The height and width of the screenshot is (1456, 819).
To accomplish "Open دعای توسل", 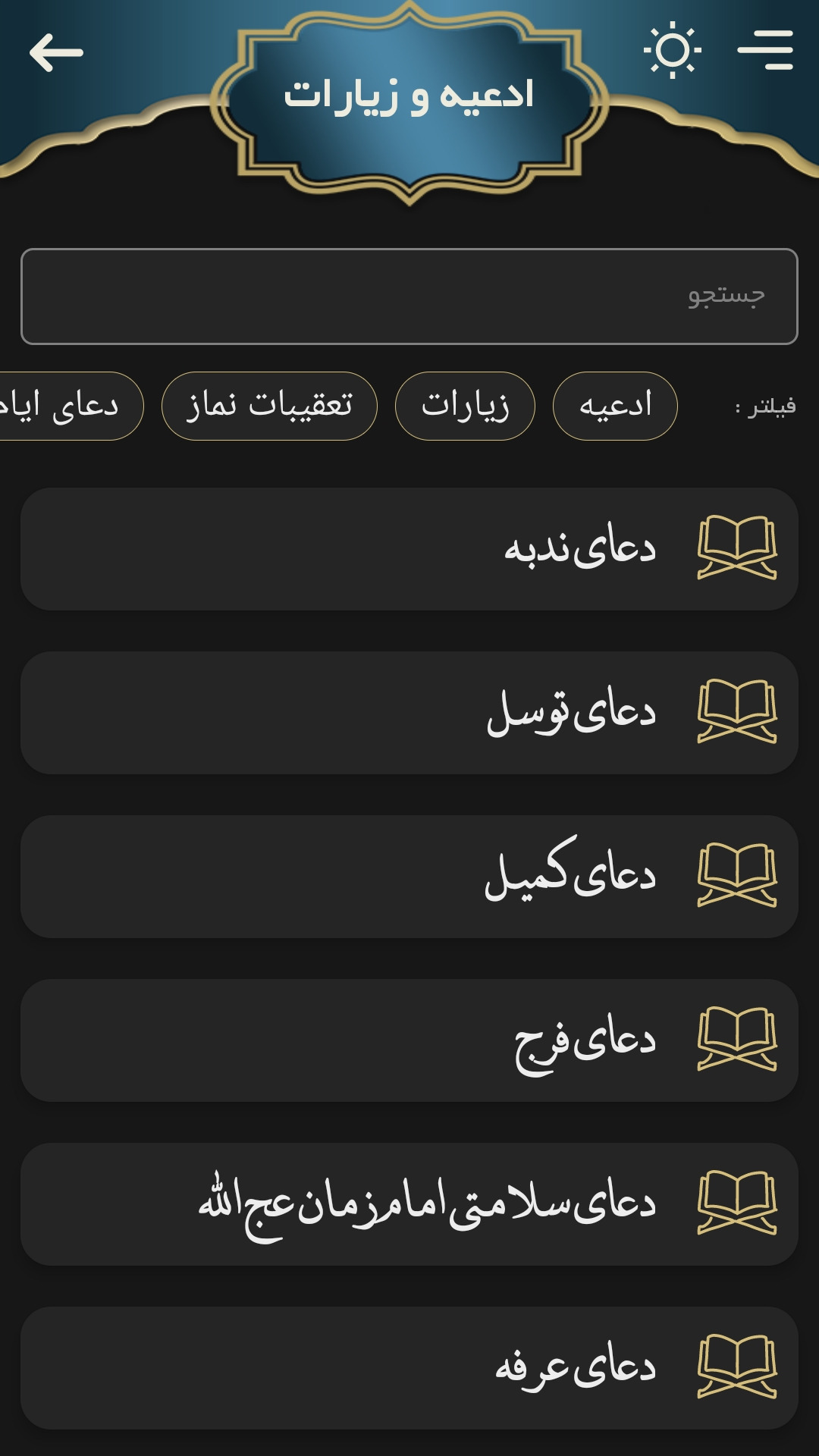I will [409, 713].
